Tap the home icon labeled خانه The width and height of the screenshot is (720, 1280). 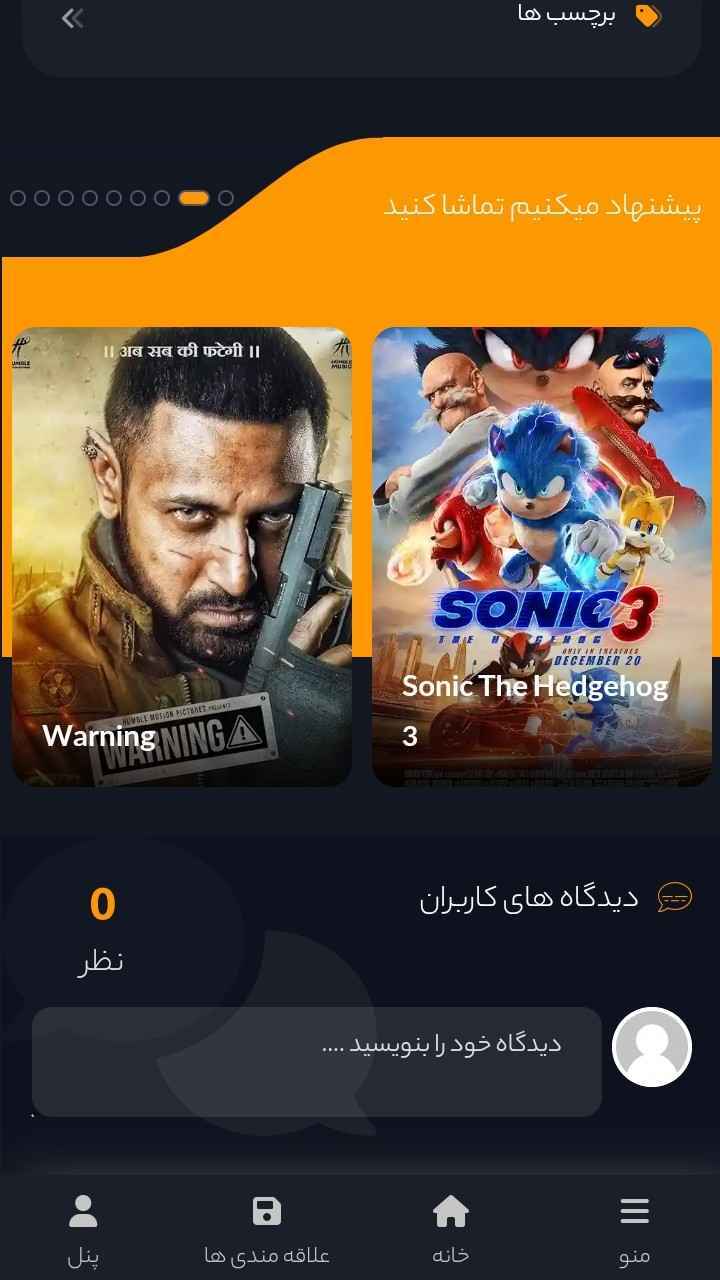pos(453,1211)
